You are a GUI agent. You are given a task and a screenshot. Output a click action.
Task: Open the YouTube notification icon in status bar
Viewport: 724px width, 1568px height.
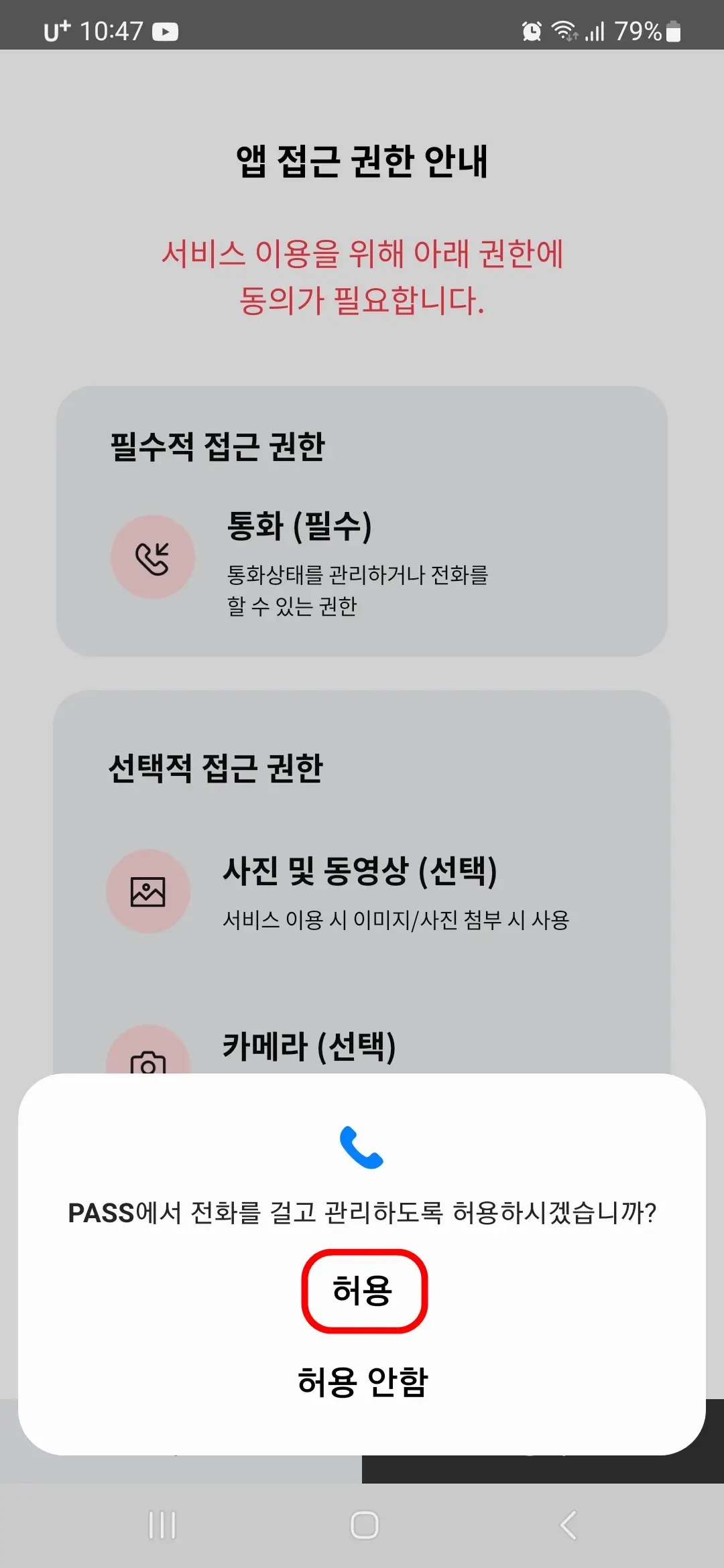[x=166, y=30]
